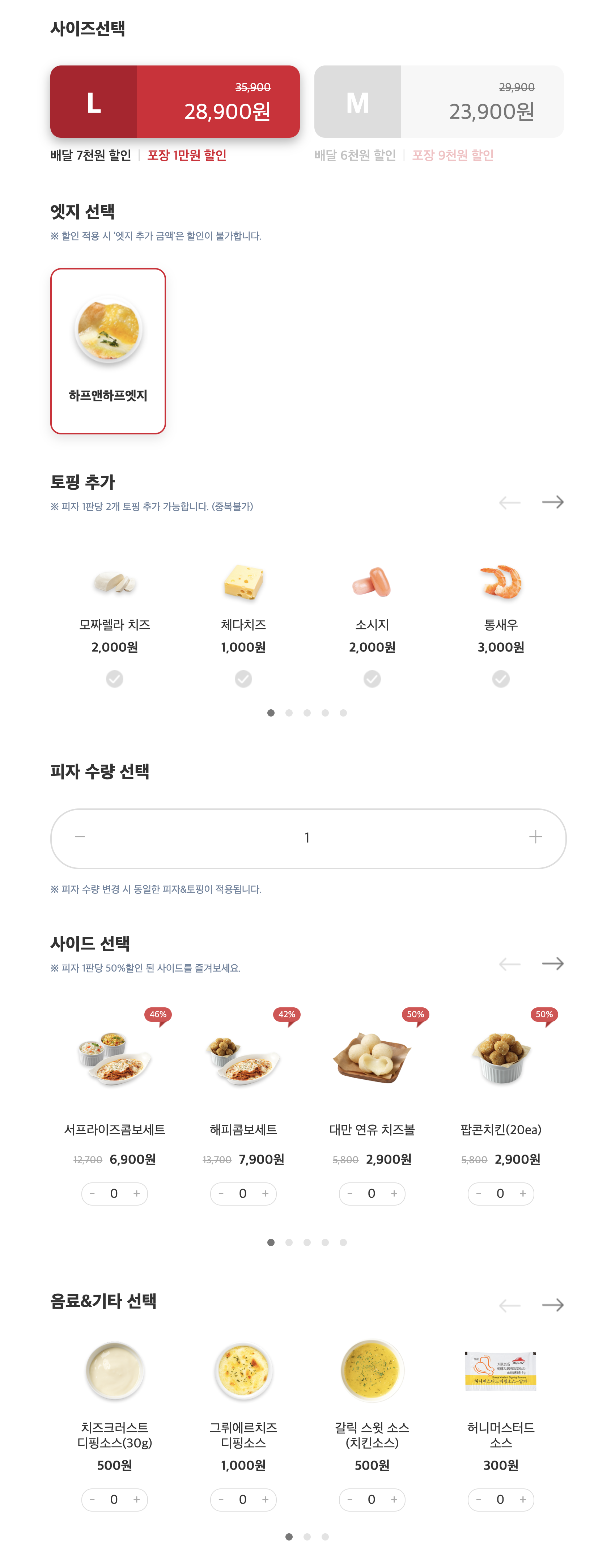Screen dimensions: 611x1568
Task: Increase 서프라이즈콤보세트 quantity
Action: coord(136,1194)
